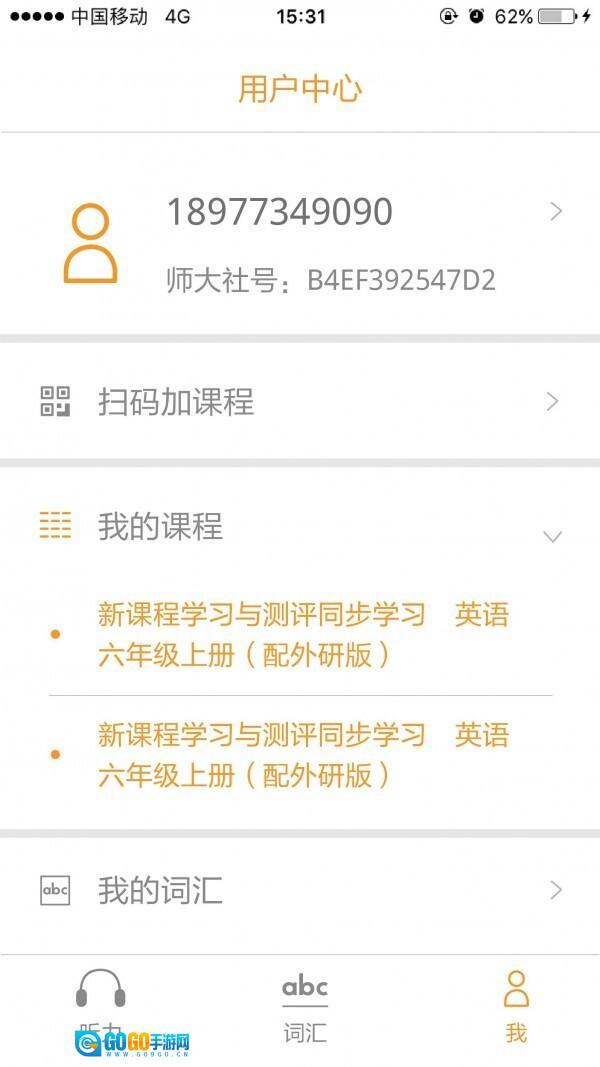Open the 我的词汇 row
This screenshot has height=1067, width=600.
tap(300, 890)
